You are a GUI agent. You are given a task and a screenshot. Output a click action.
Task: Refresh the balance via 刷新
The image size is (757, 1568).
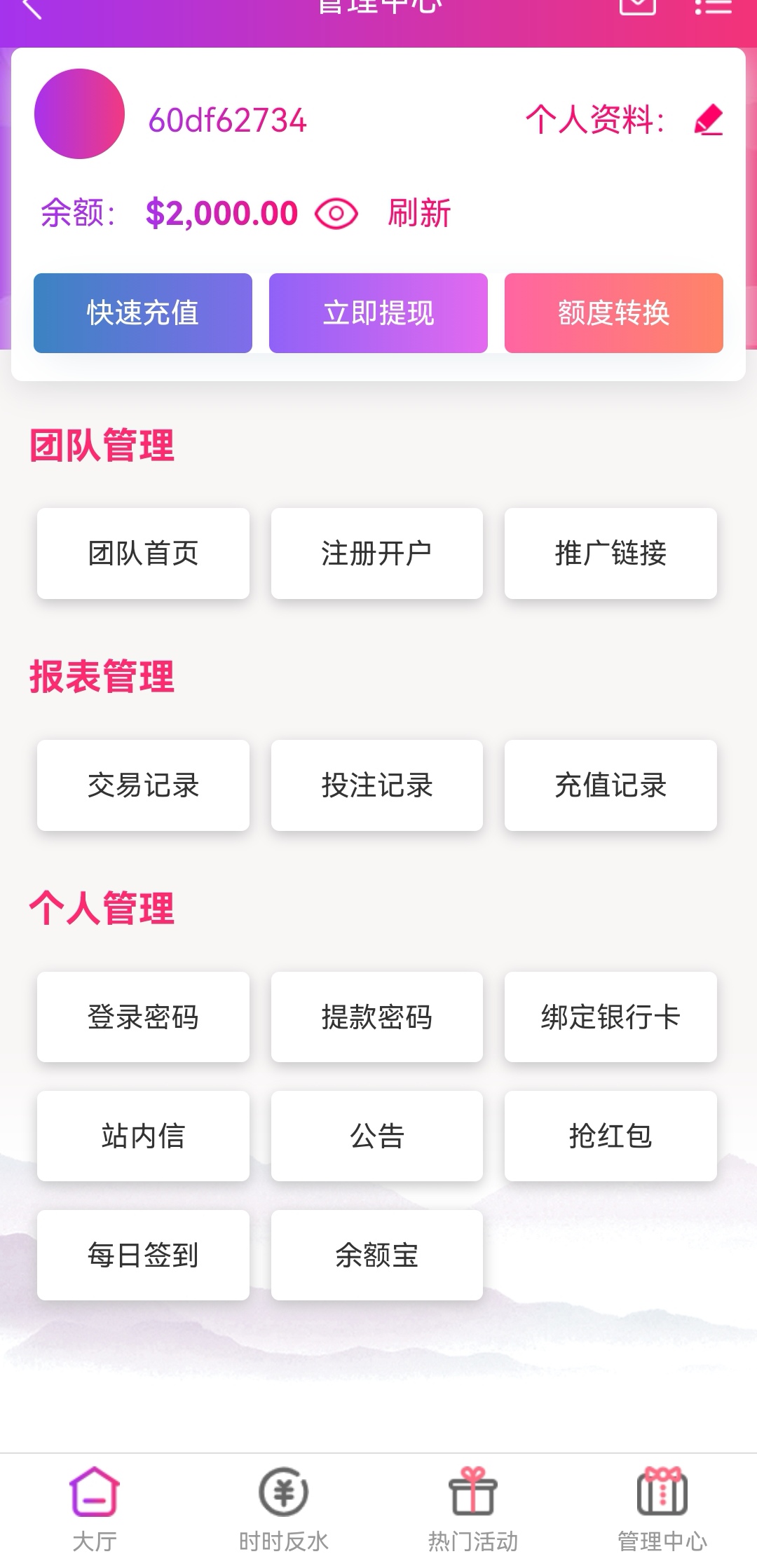[x=419, y=213]
